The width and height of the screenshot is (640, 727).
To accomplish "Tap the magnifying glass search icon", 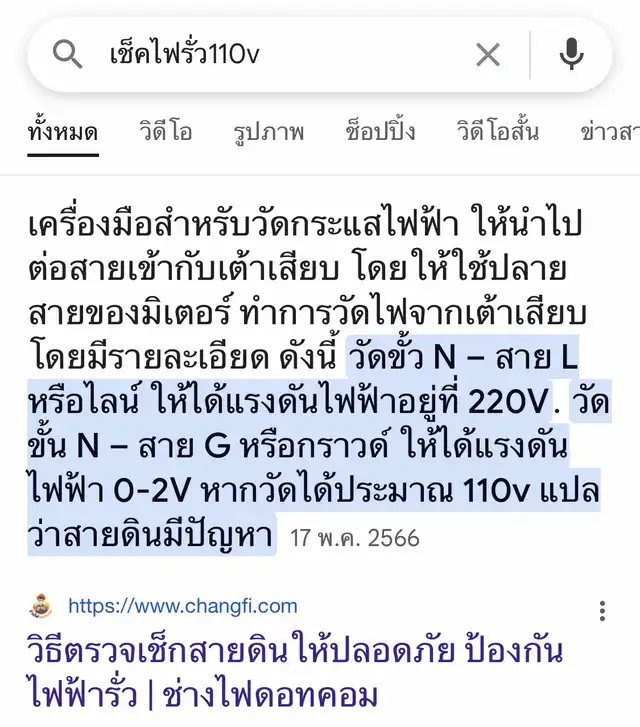I will [67, 54].
